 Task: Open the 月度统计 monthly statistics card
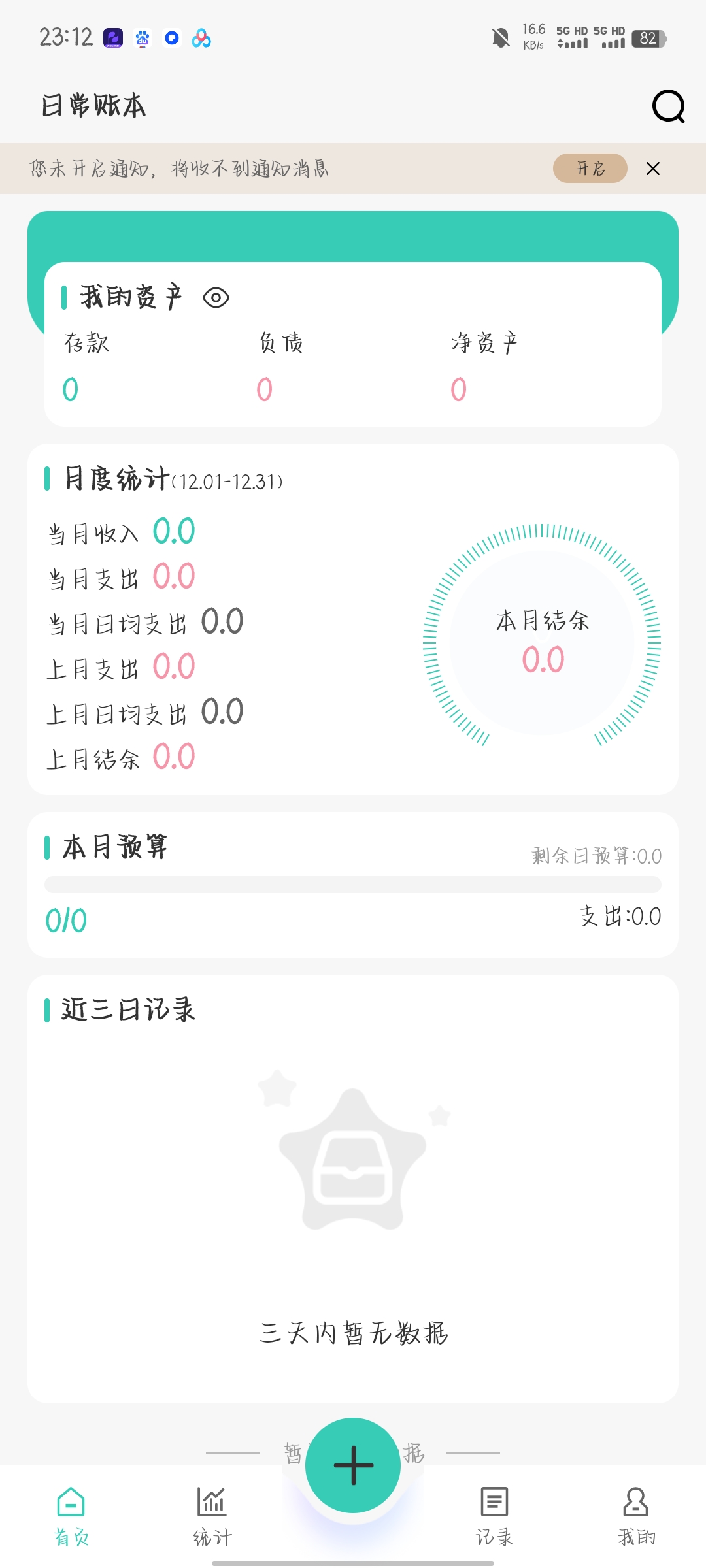click(x=353, y=619)
